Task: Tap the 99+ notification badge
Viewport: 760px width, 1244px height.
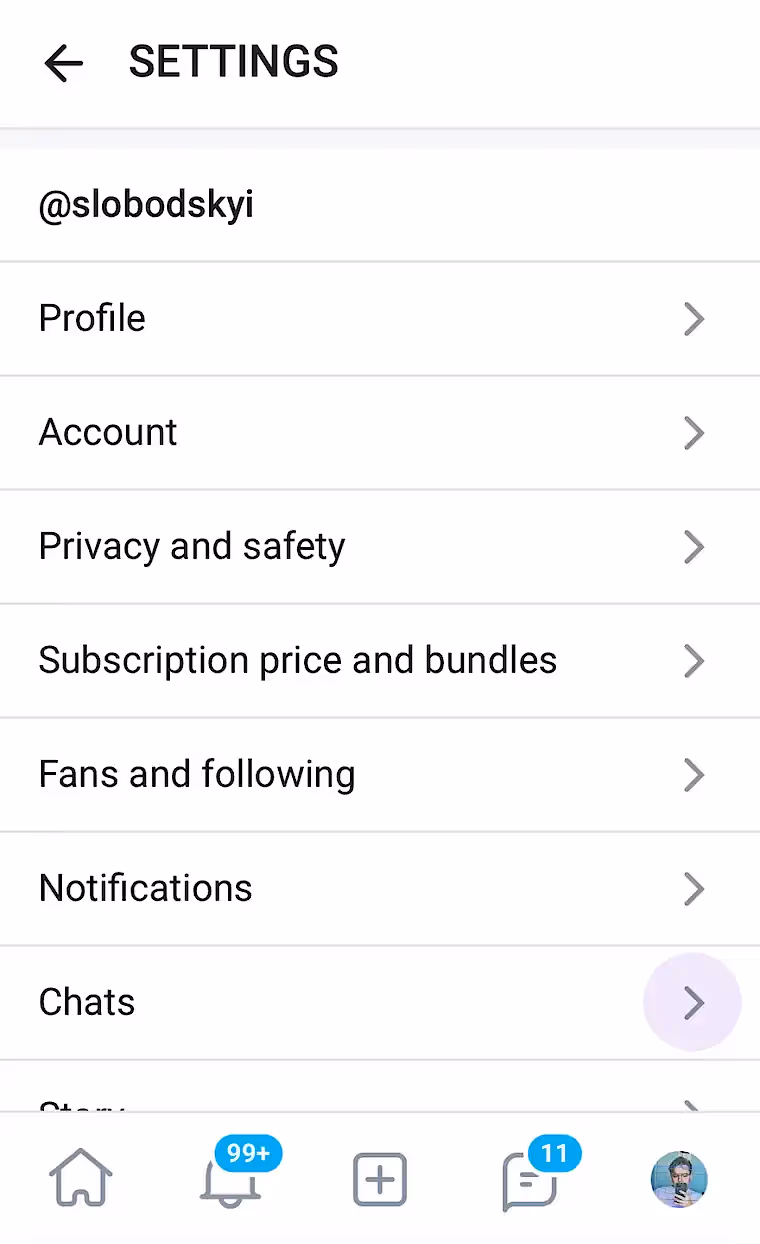Action: pos(245,1152)
